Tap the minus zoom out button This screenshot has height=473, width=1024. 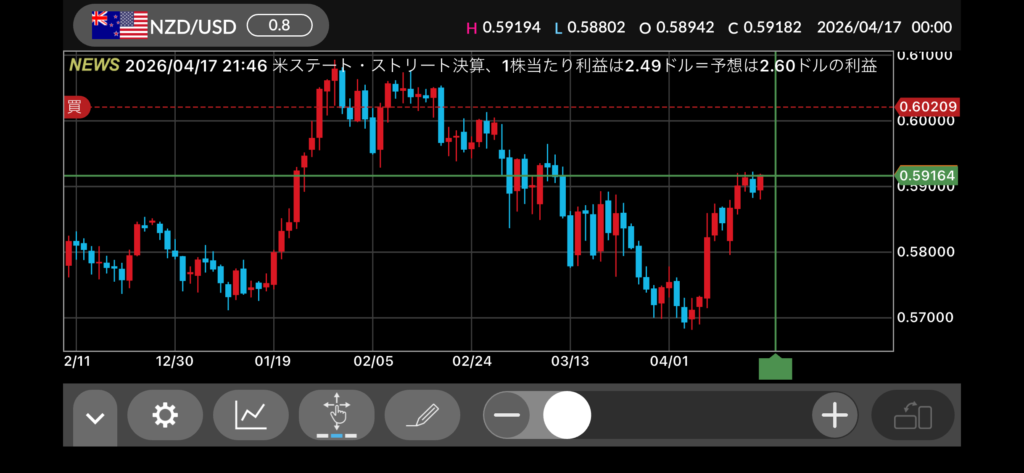(509, 415)
